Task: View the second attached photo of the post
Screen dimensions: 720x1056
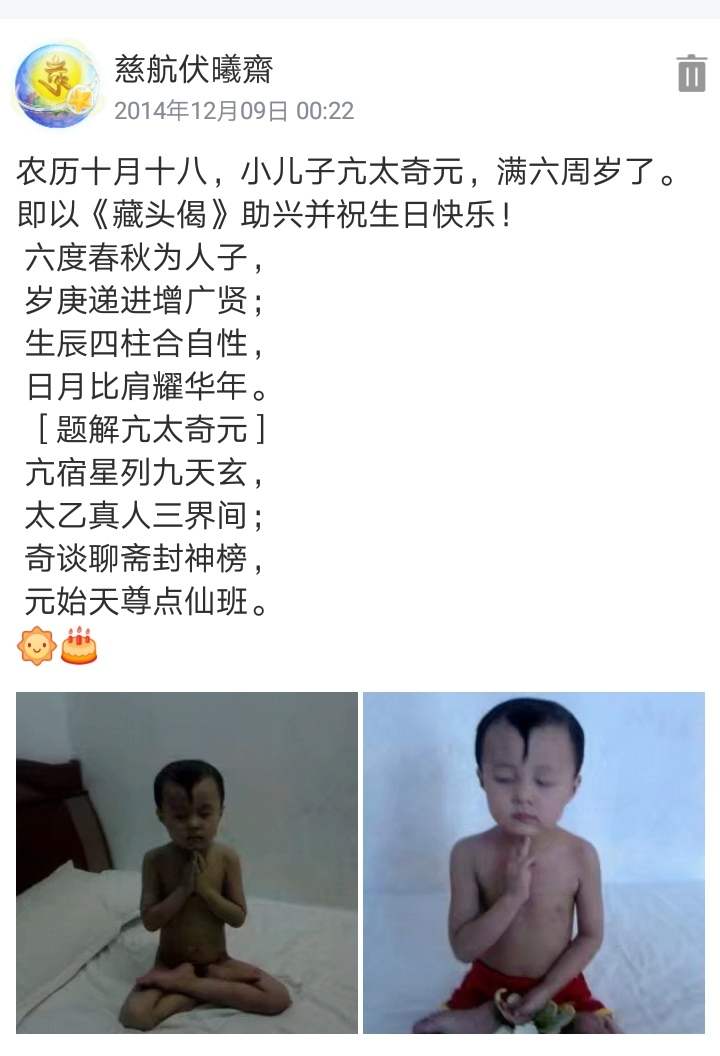Action: [534, 862]
